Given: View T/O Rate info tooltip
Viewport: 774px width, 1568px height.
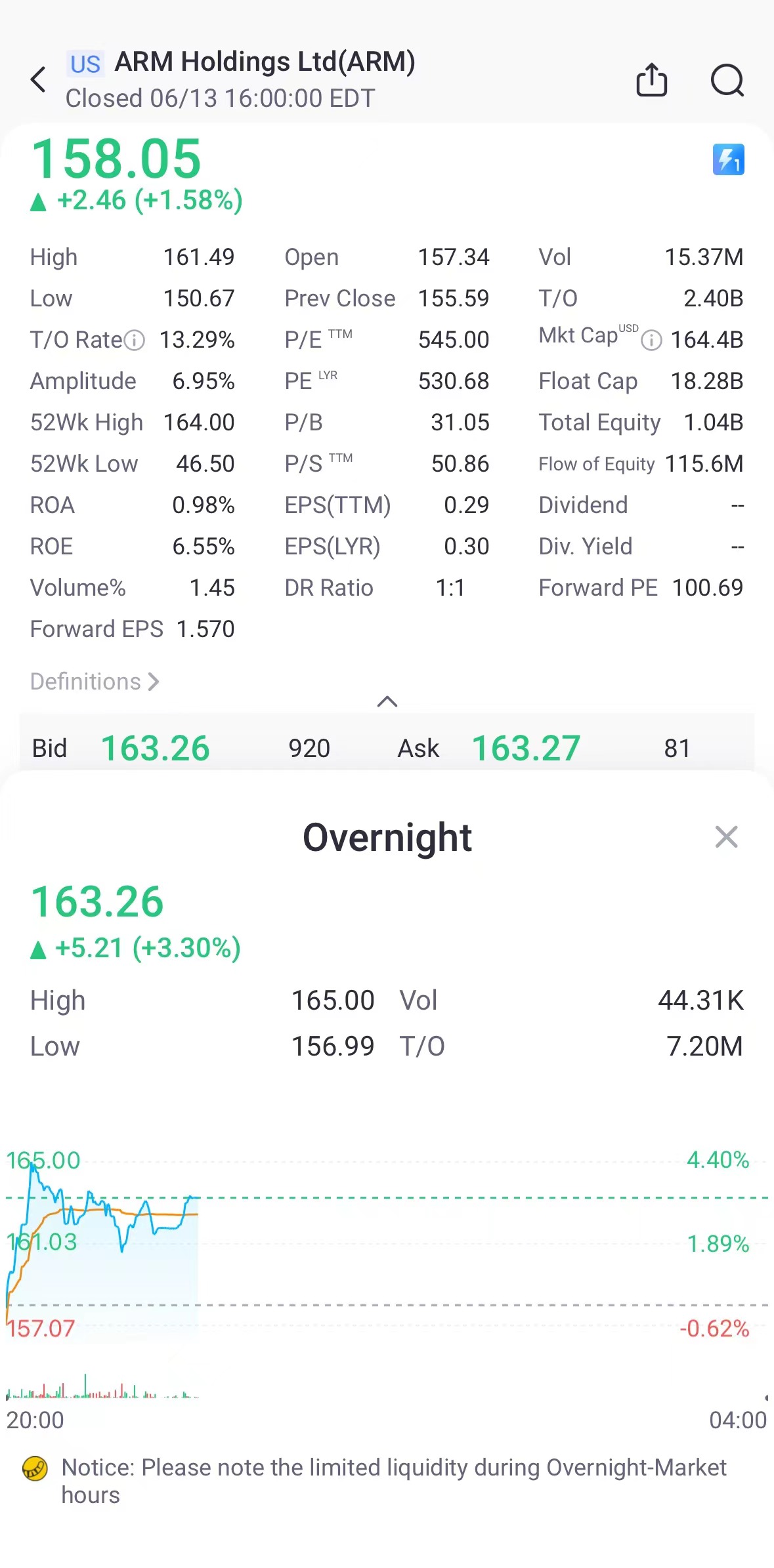Looking at the screenshot, I should [x=135, y=340].
